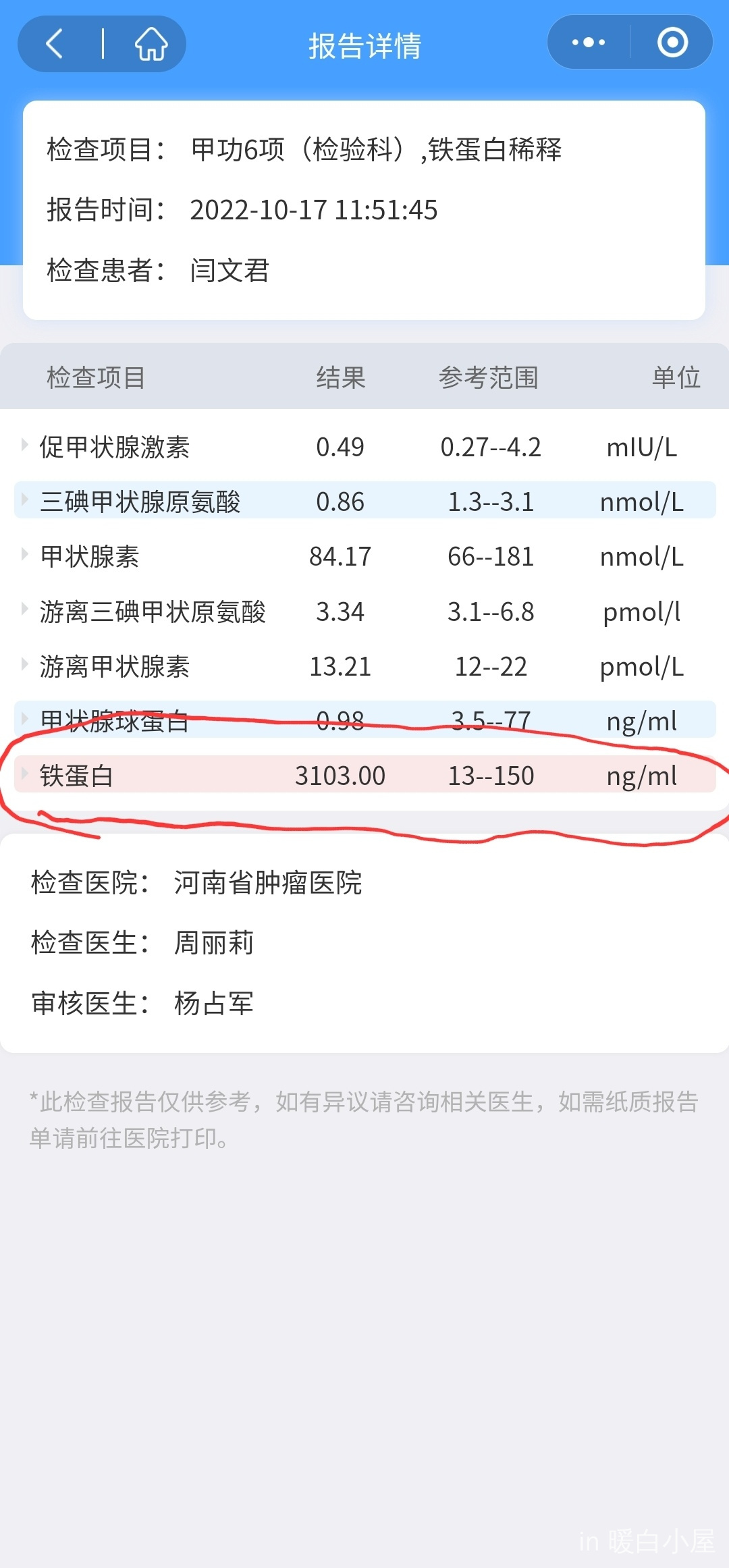This screenshot has width=729, height=1568.
Task: Expand the 促甲状腺激素 row
Action: pos(26,445)
